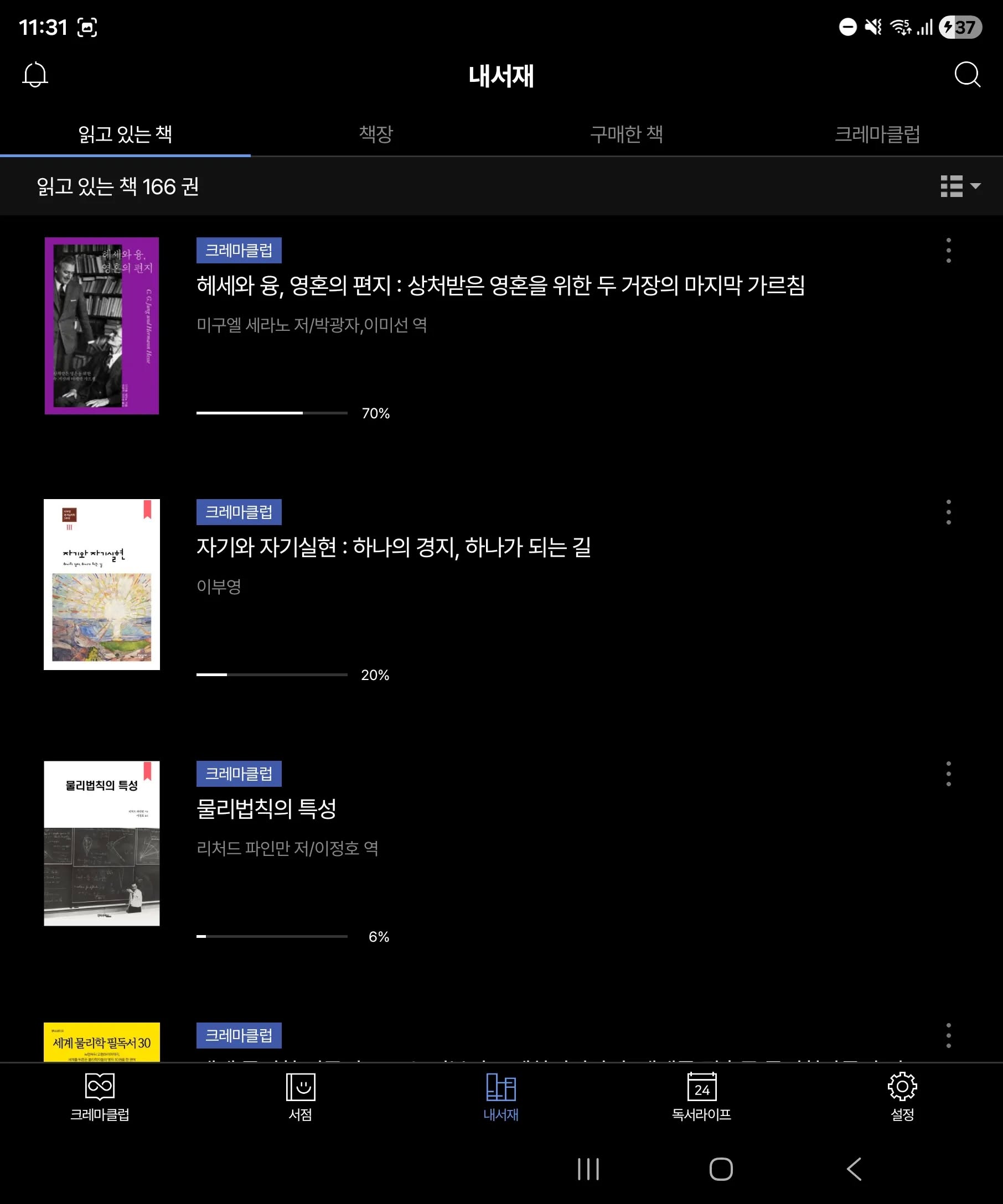Switch to the top 크레마클럽 tab
Image resolution: width=1003 pixels, height=1204 pixels.
(877, 134)
